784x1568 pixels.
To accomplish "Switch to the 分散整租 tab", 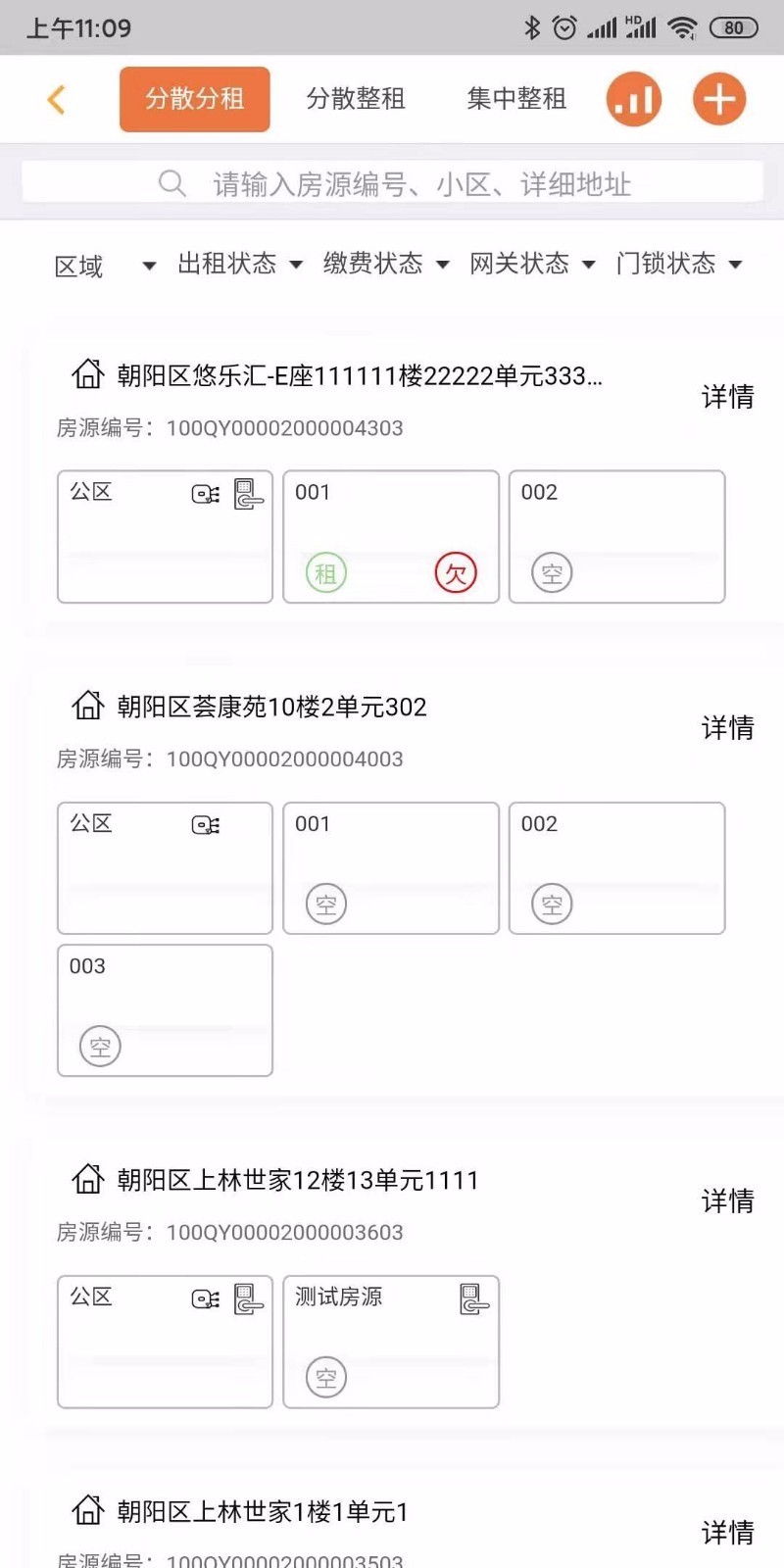I will (x=355, y=99).
